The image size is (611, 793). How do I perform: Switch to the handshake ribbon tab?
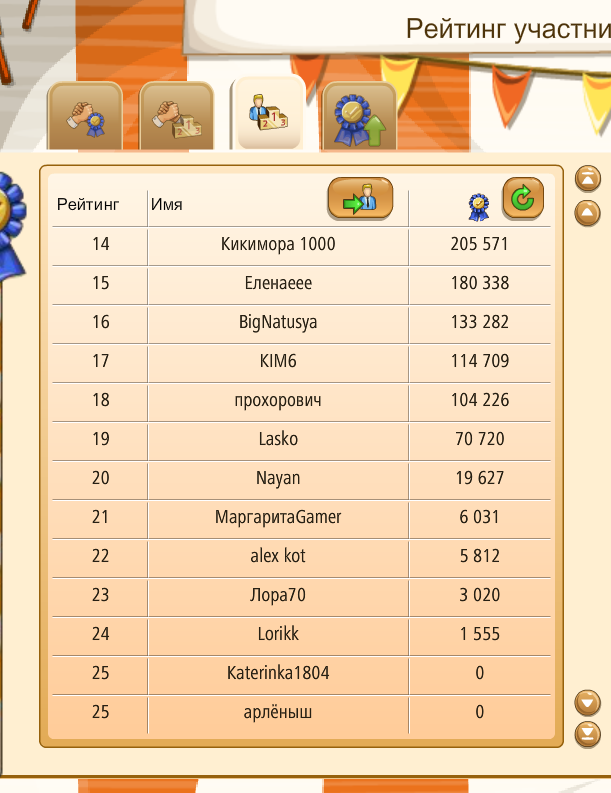85,117
